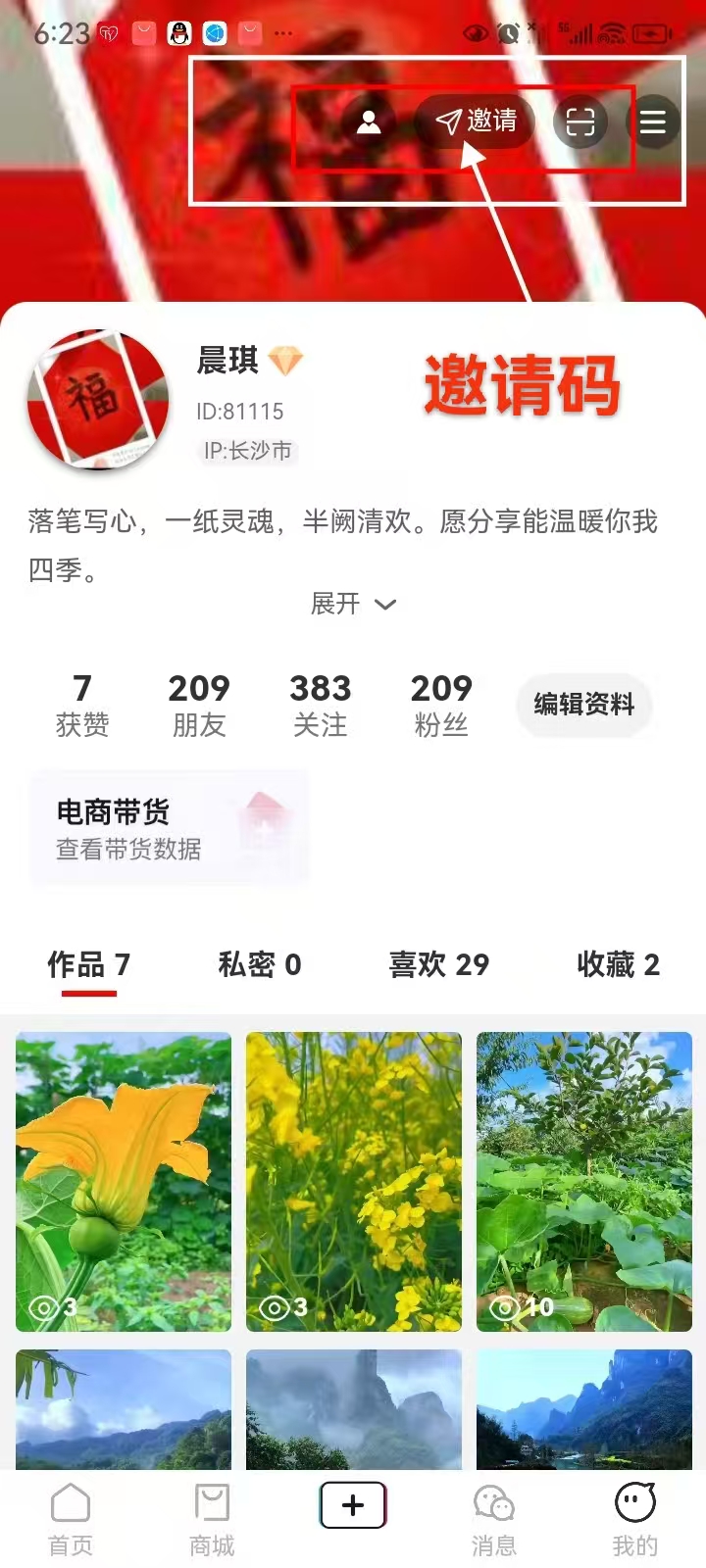Open the yellow rapeseed flowers post
This screenshot has height=1568, width=706.
353,1181
